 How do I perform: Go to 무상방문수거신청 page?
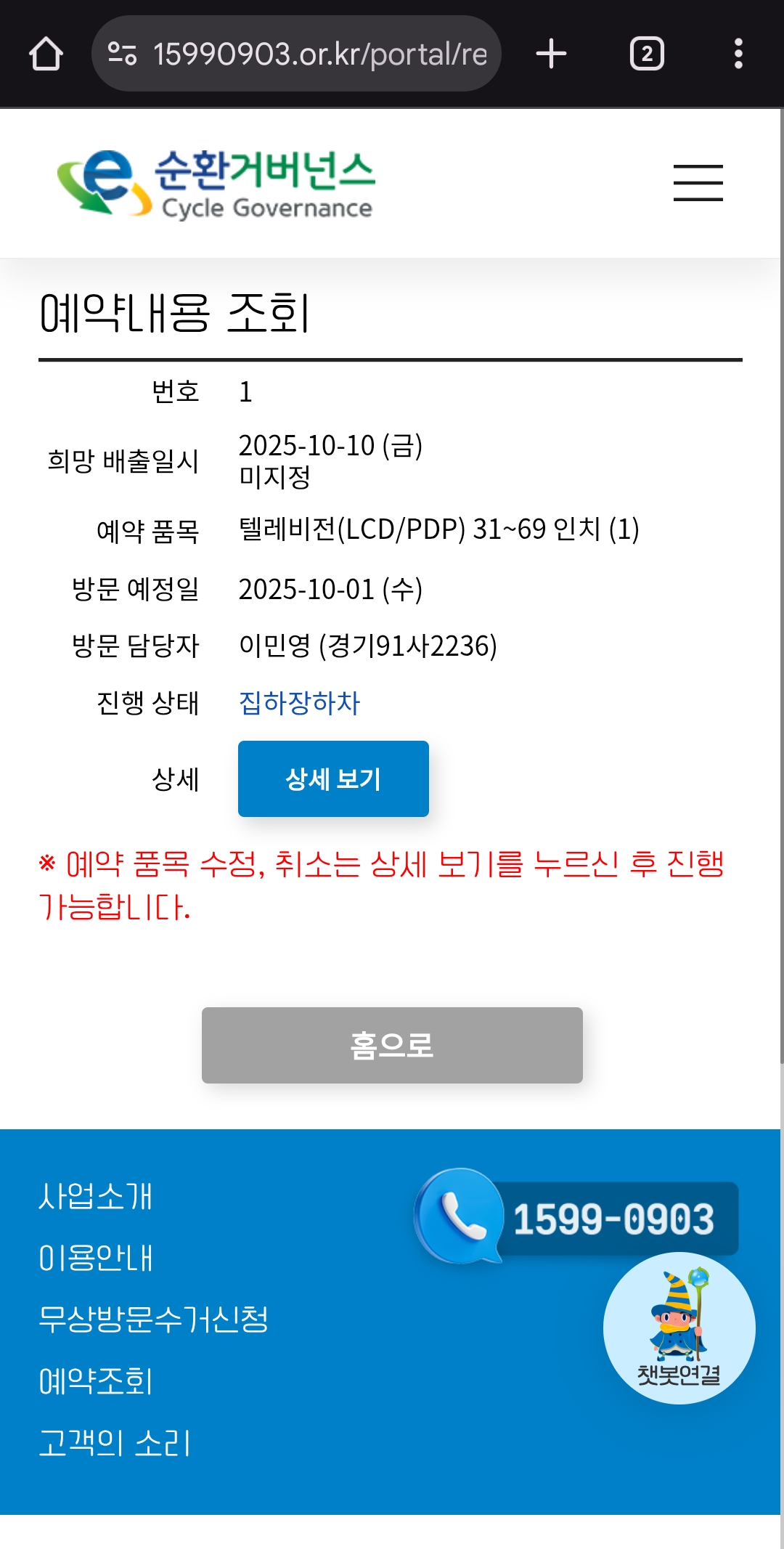coord(153,1320)
